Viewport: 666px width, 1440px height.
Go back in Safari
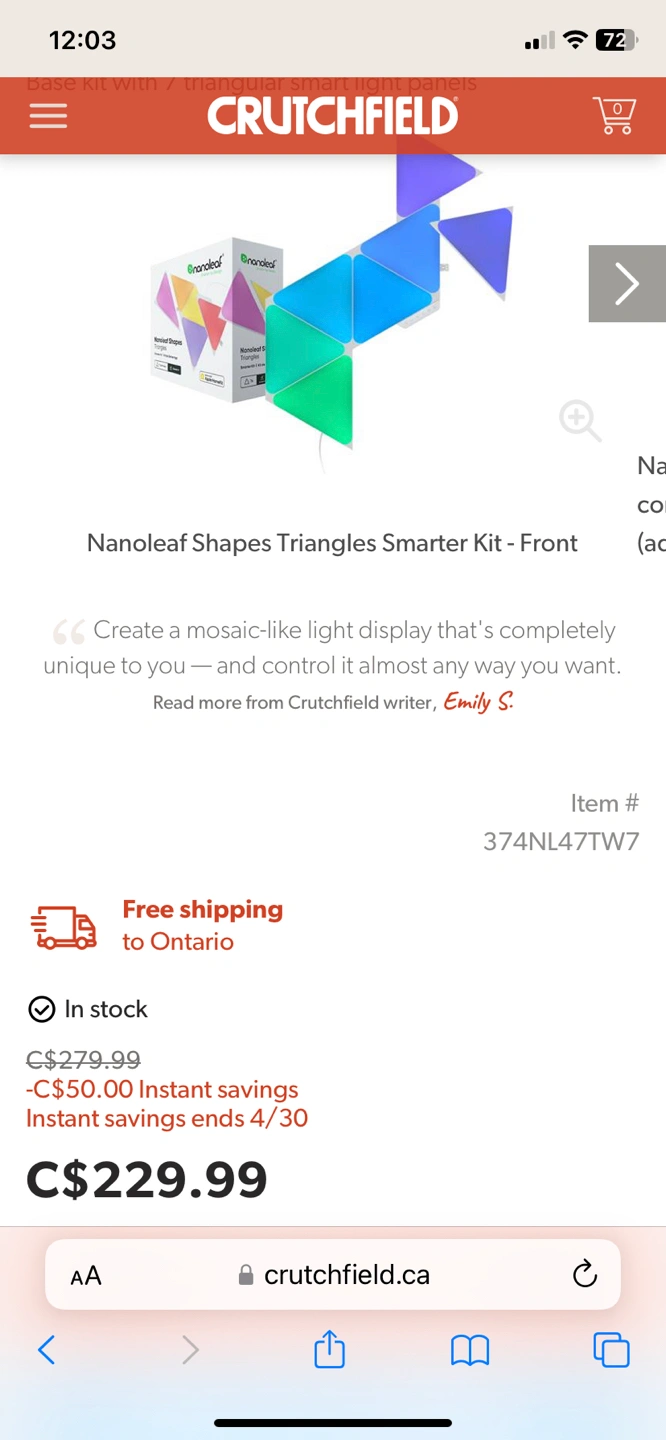46,1350
